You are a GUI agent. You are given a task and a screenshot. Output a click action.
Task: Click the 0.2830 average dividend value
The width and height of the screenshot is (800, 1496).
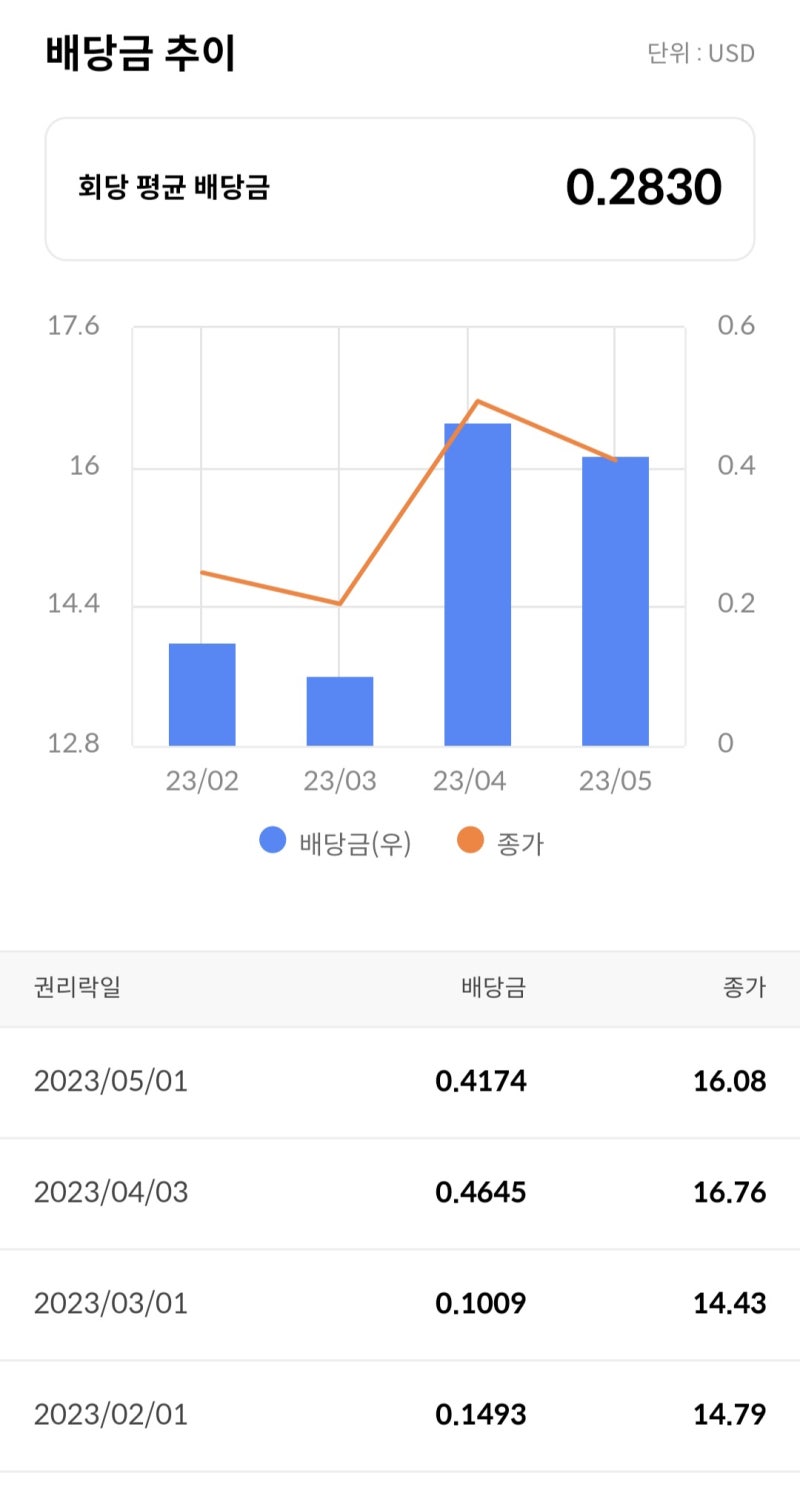point(646,186)
